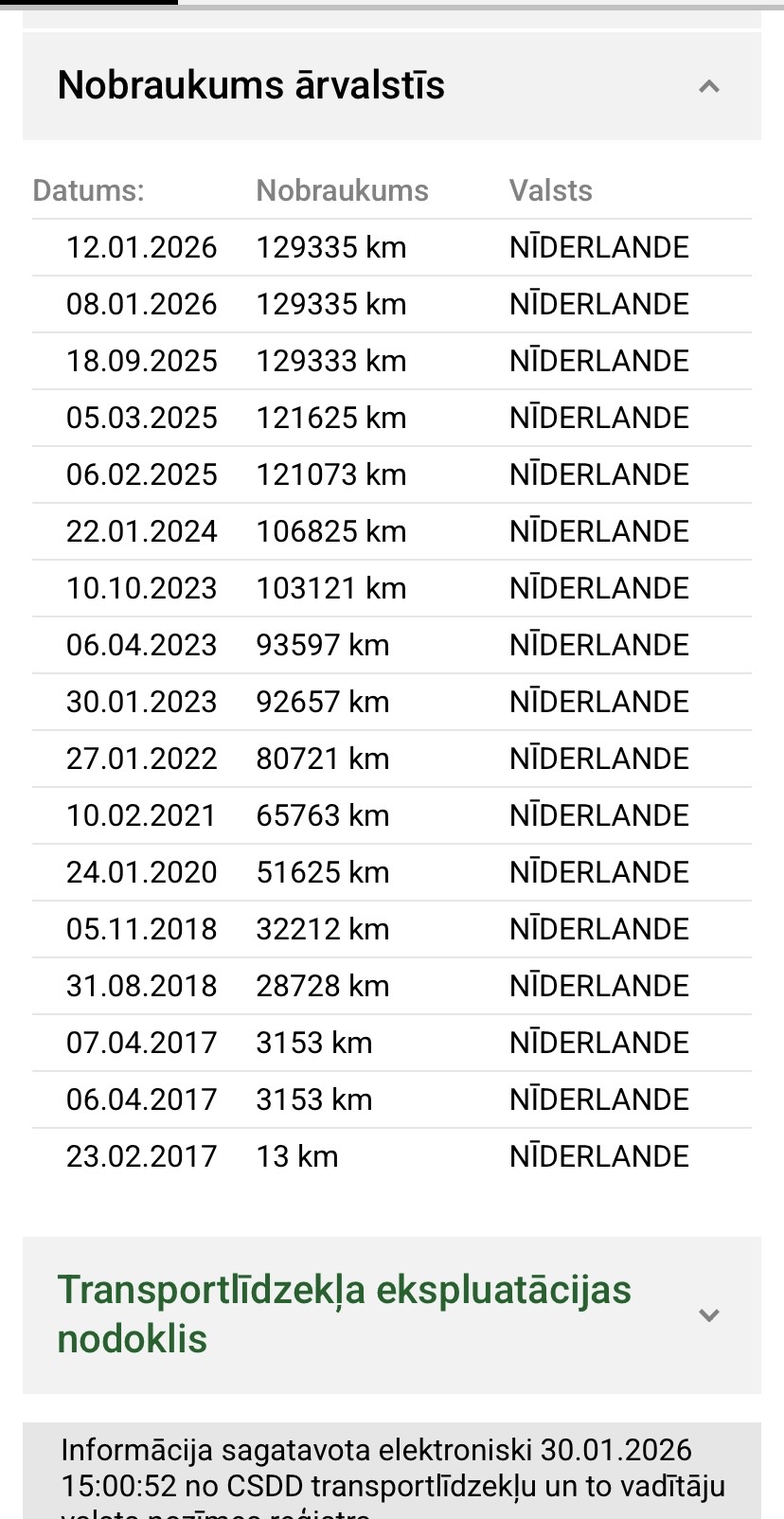Collapse the Nobraukums ārvalstīs section
This screenshot has width=784, height=1519.
(x=708, y=87)
